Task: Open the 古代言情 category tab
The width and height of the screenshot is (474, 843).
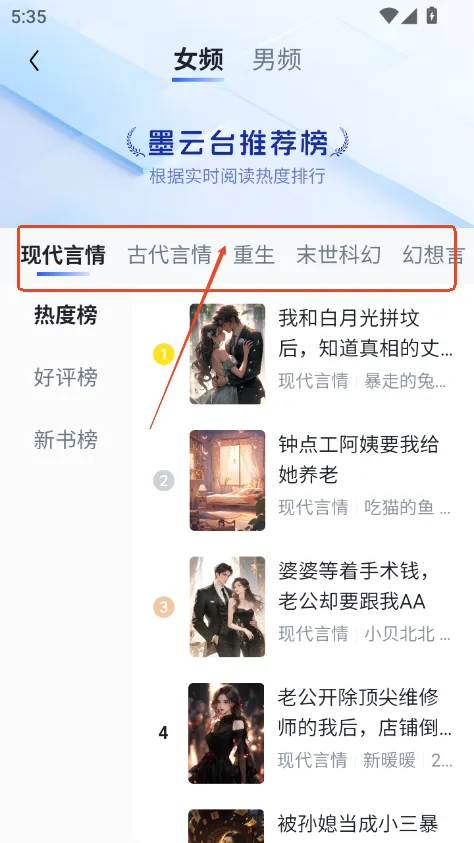Action: 169,255
